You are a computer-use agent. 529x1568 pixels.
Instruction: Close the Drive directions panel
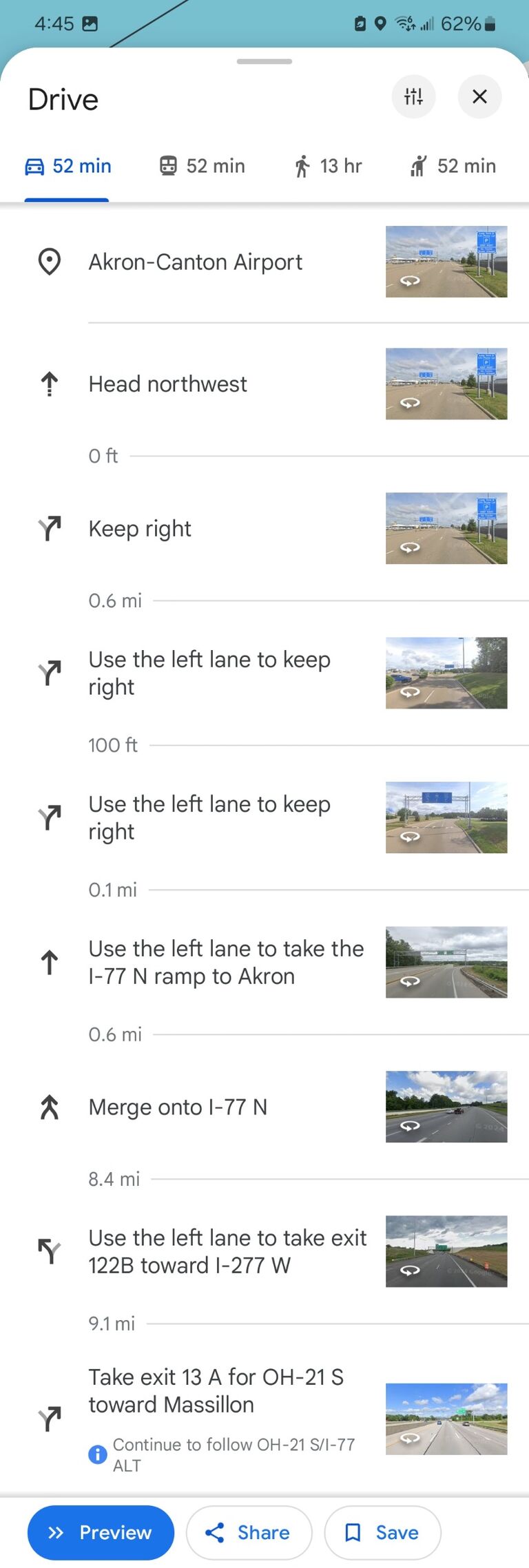tap(479, 97)
